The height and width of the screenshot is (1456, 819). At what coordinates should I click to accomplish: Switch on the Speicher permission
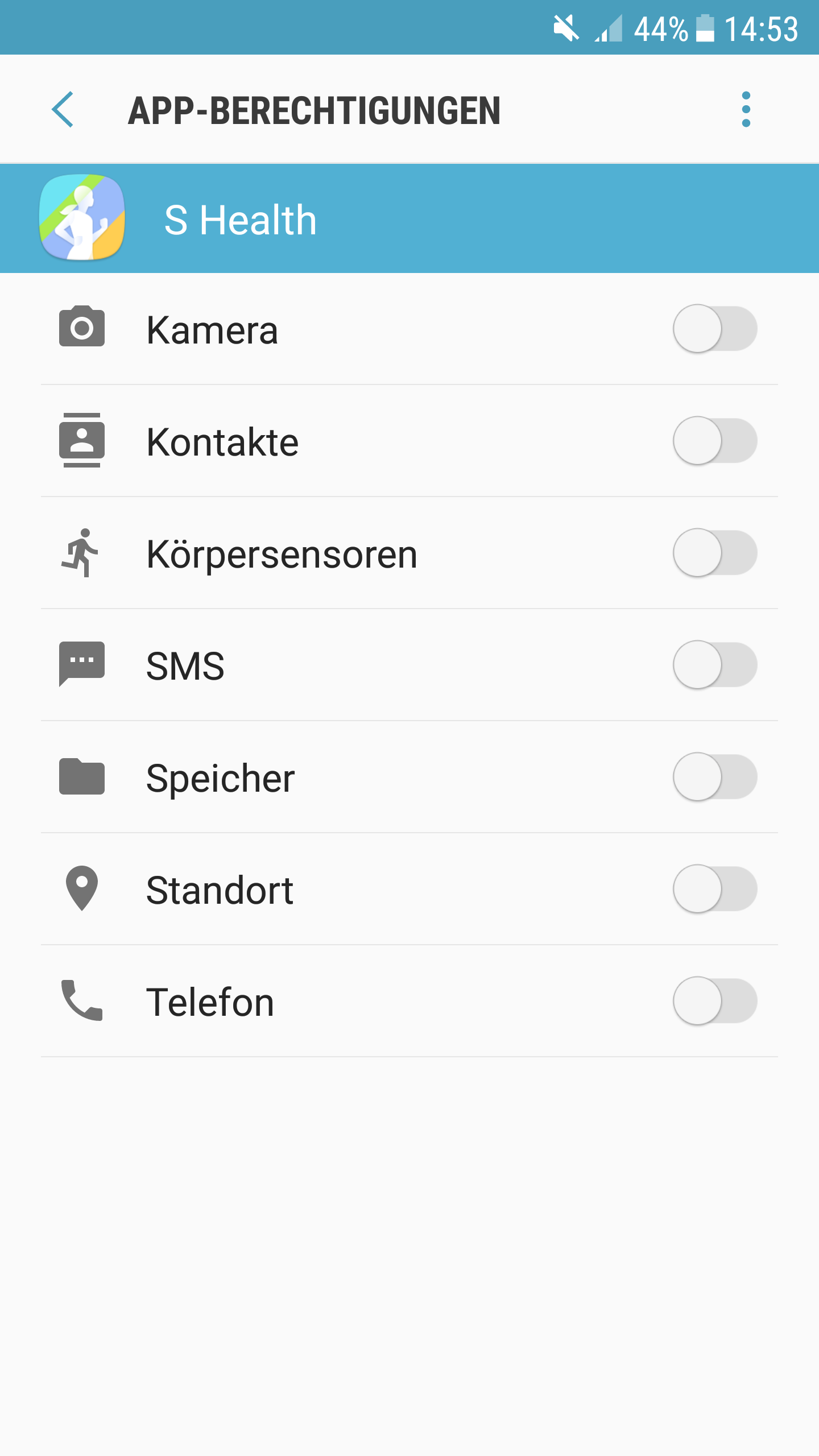[715, 777]
